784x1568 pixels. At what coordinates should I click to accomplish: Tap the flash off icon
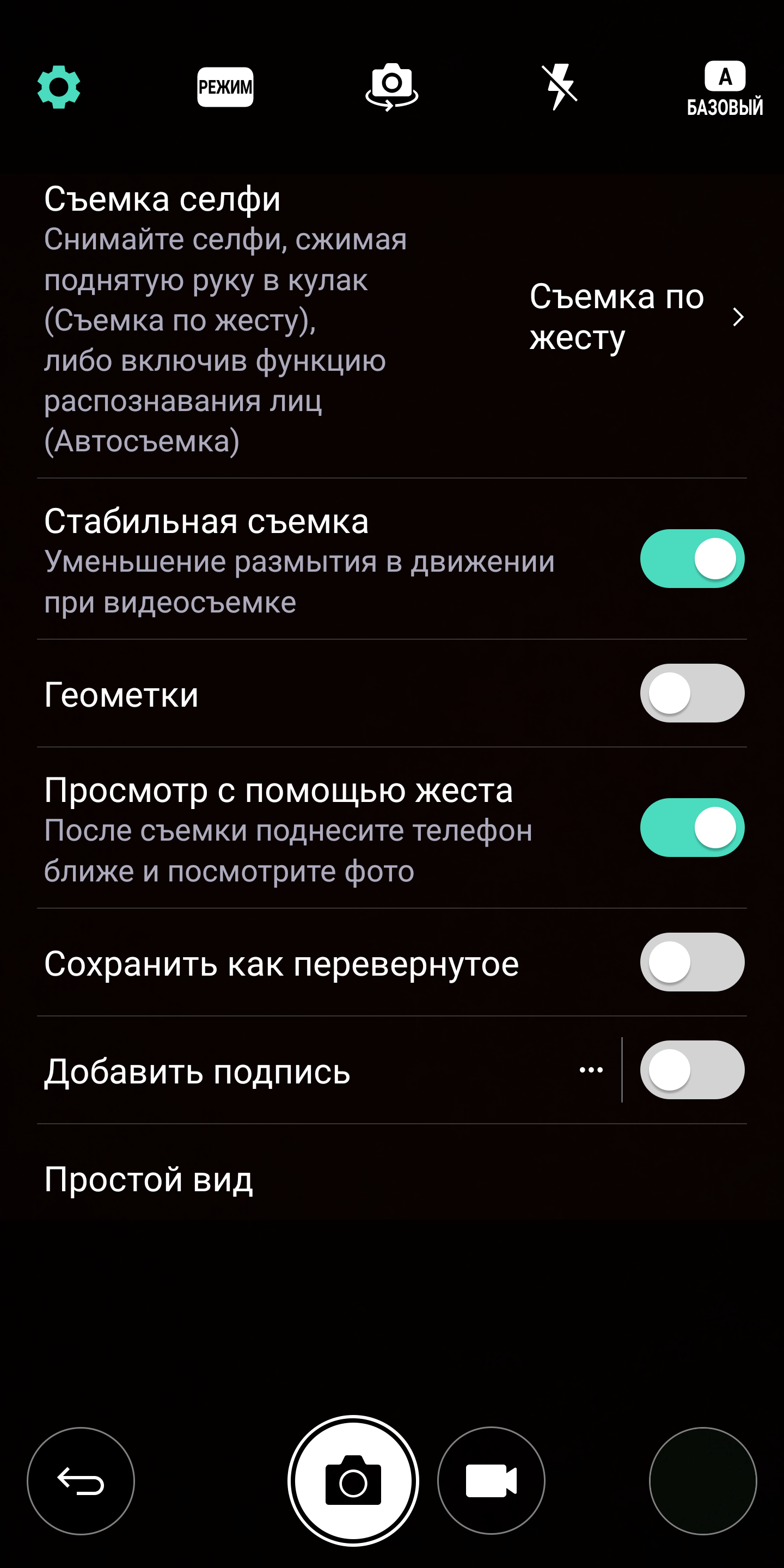coord(559,87)
